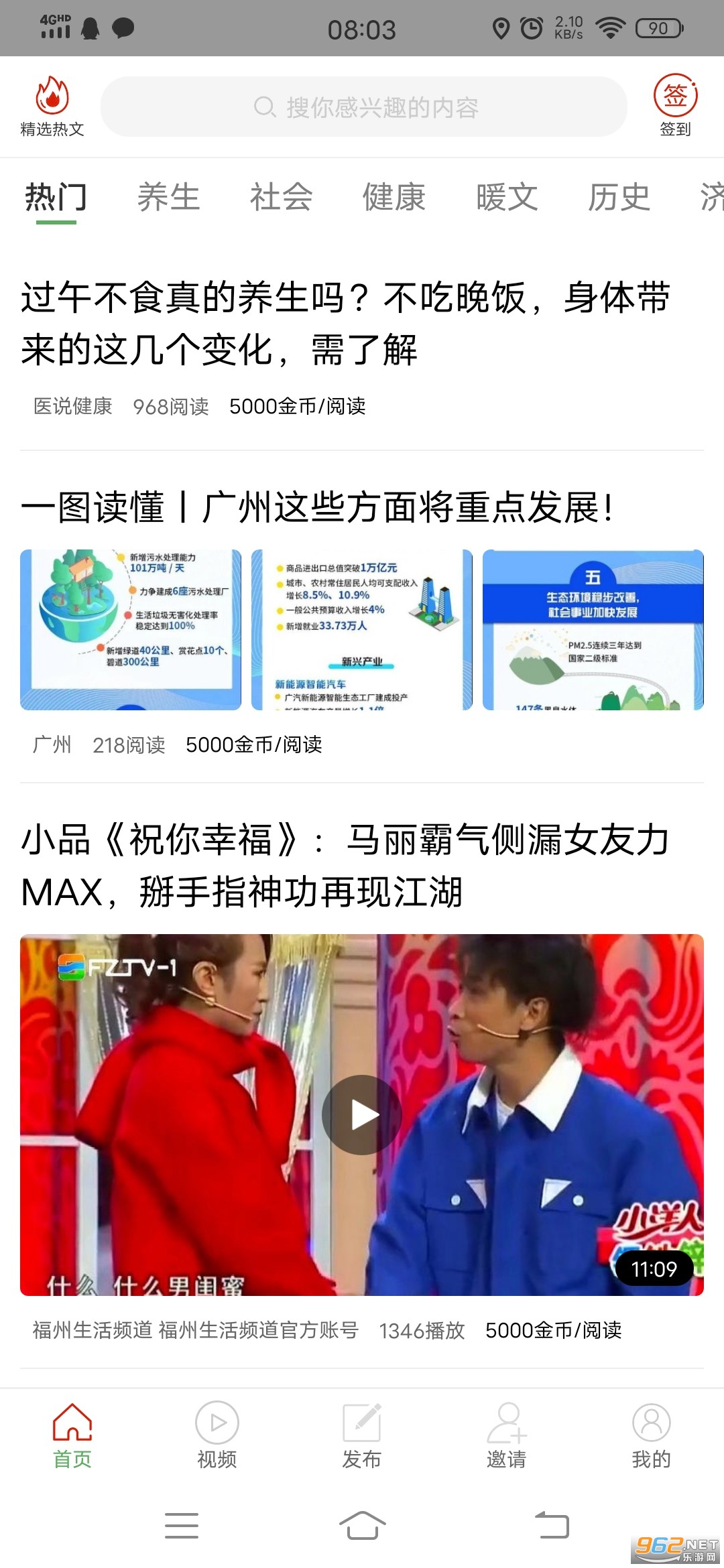Open article 过午不食真的养生吗
Viewport: 724px width, 1568px height.
(x=345, y=323)
